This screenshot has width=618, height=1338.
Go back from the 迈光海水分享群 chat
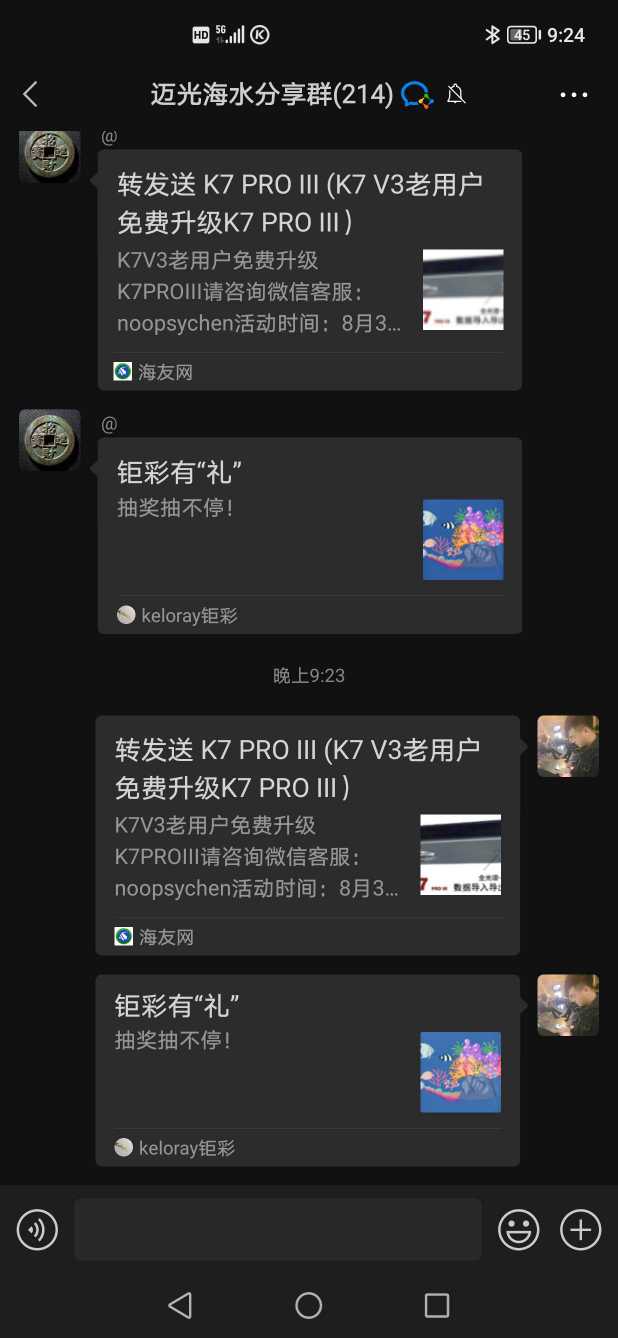click(30, 95)
